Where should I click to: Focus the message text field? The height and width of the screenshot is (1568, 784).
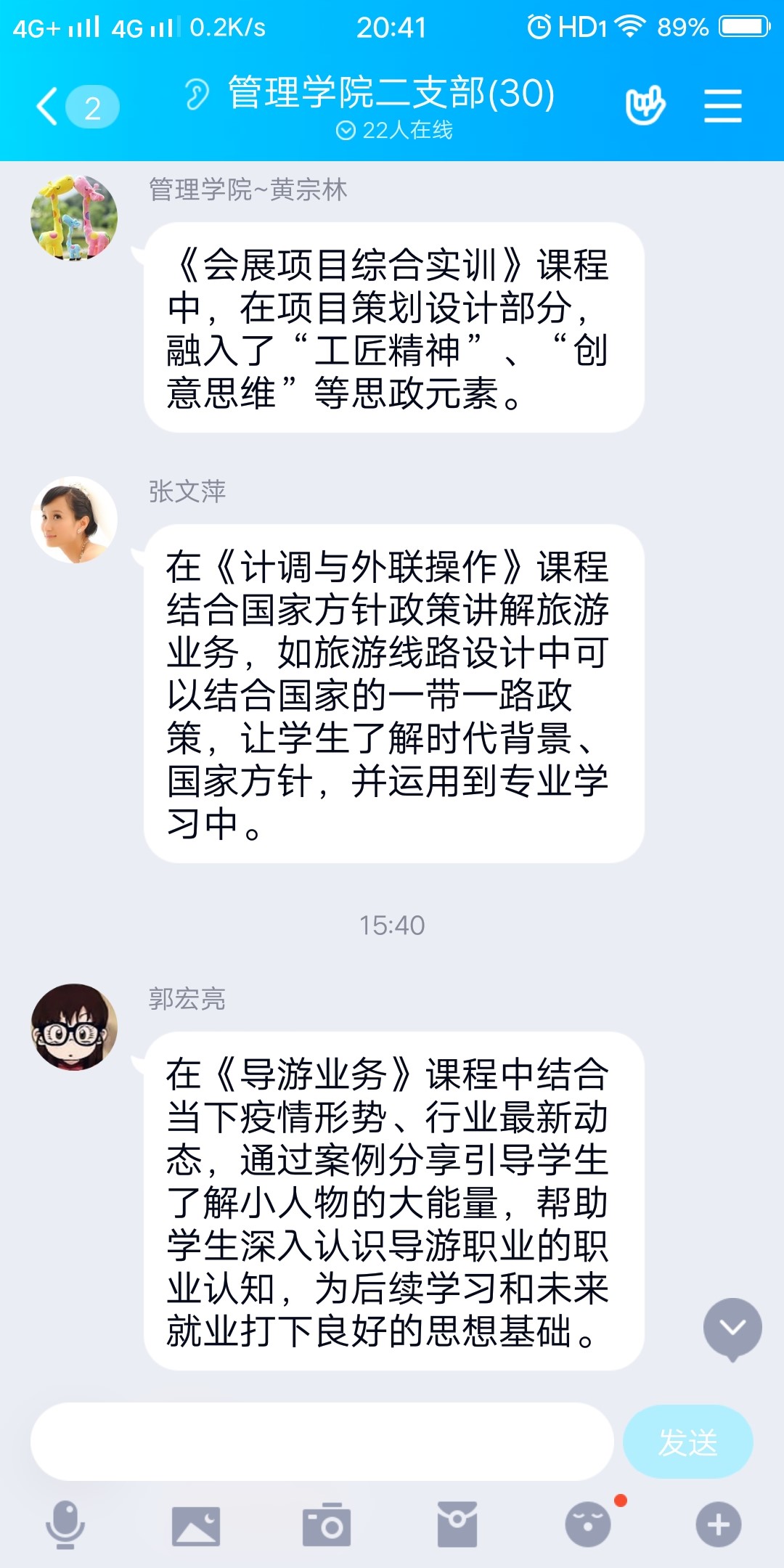322,1442
